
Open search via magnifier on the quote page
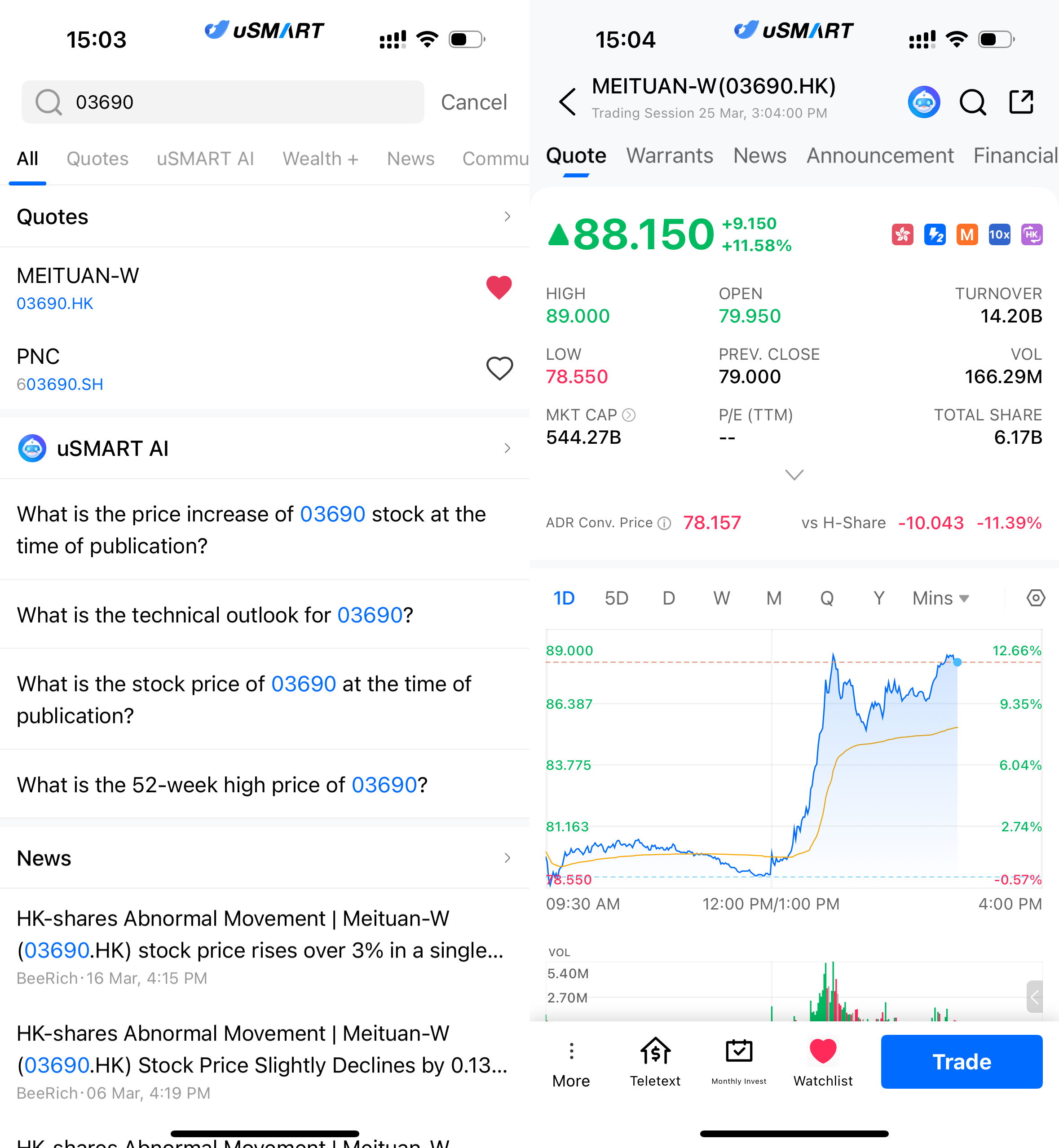pyautogui.click(x=972, y=102)
